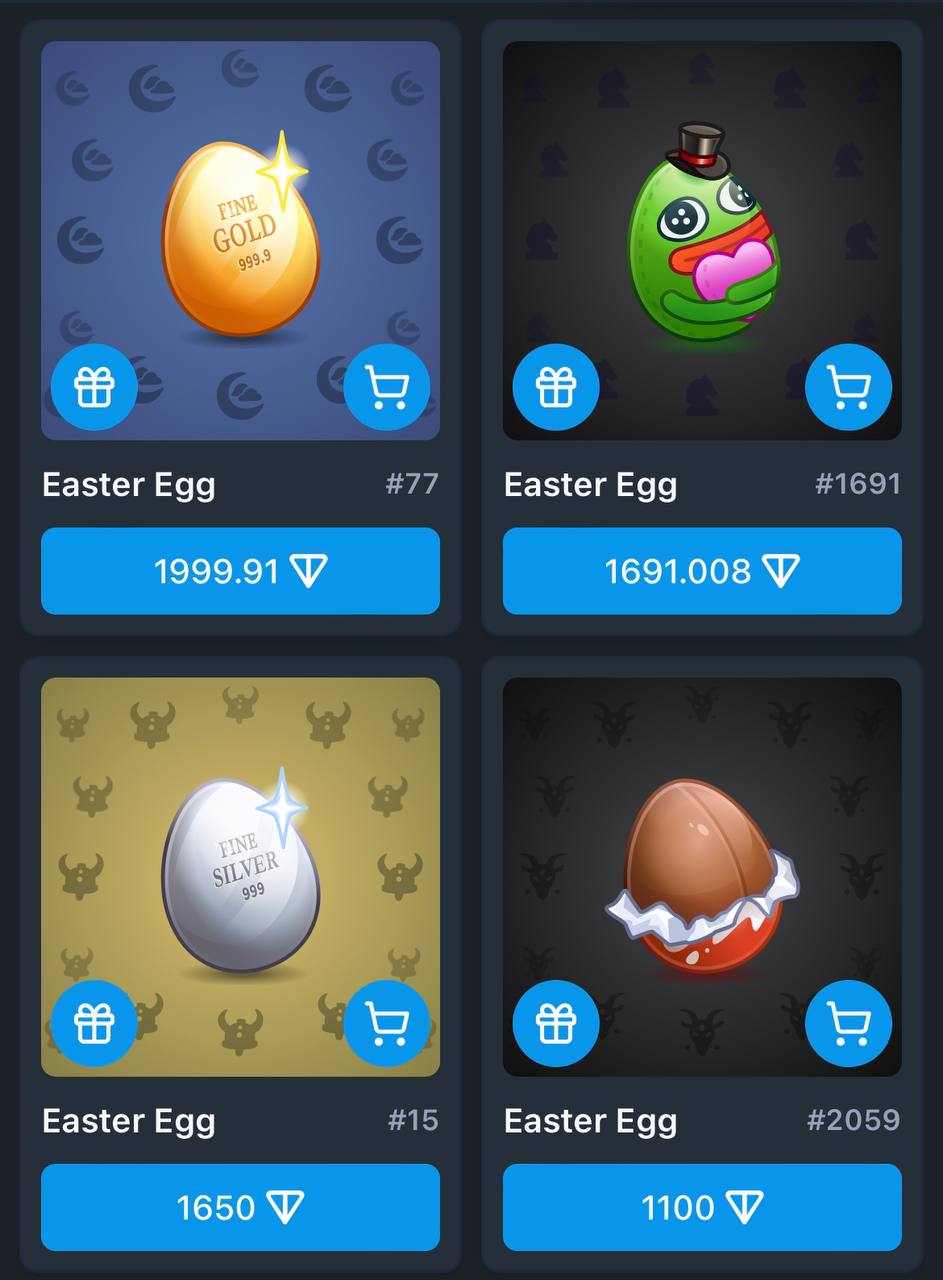
Task: Buy Easter Egg #15 for 1650
Action: tap(240, 1207)
